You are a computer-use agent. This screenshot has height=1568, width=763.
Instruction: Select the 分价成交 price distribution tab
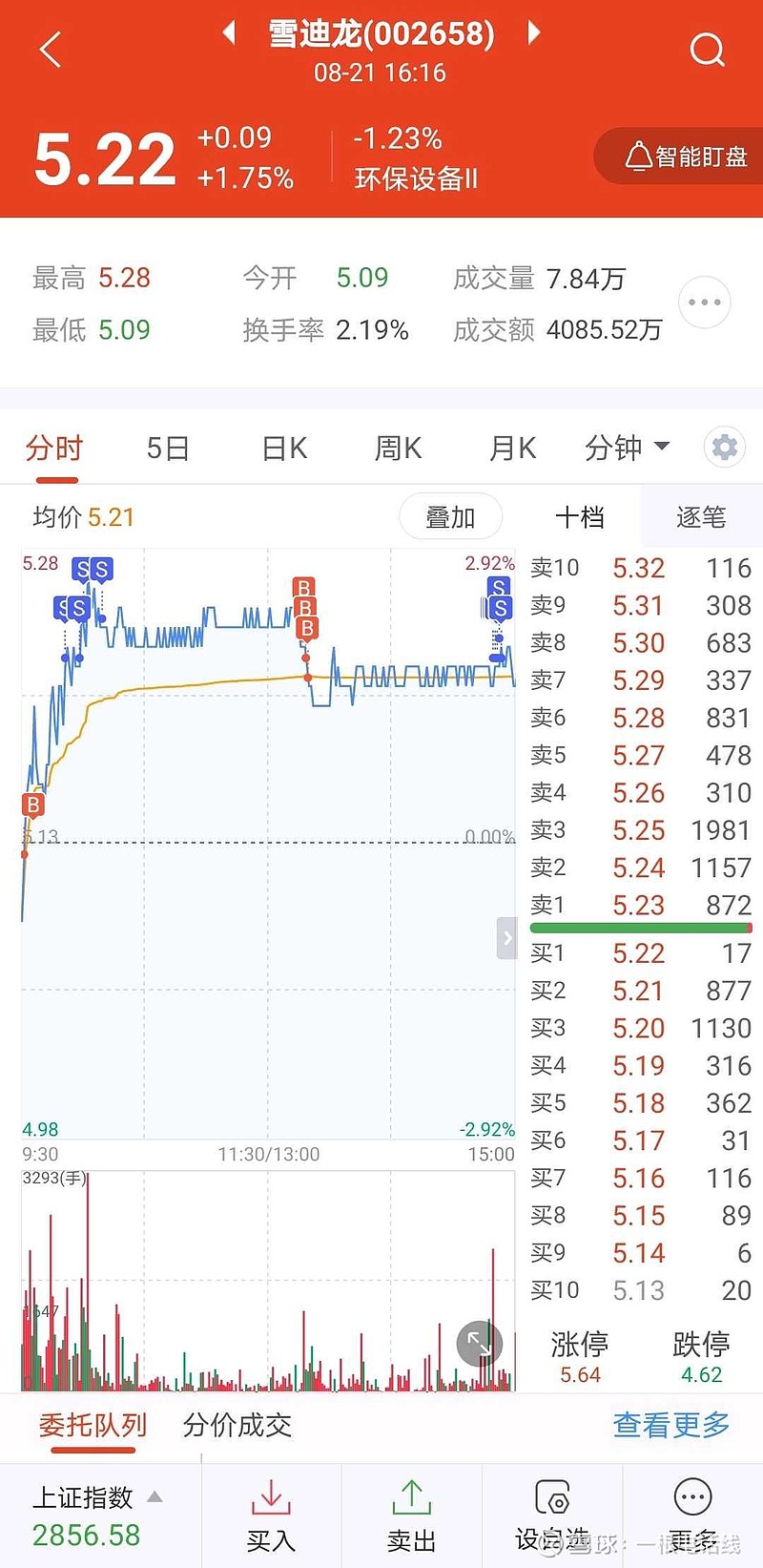coord(236,1426)
